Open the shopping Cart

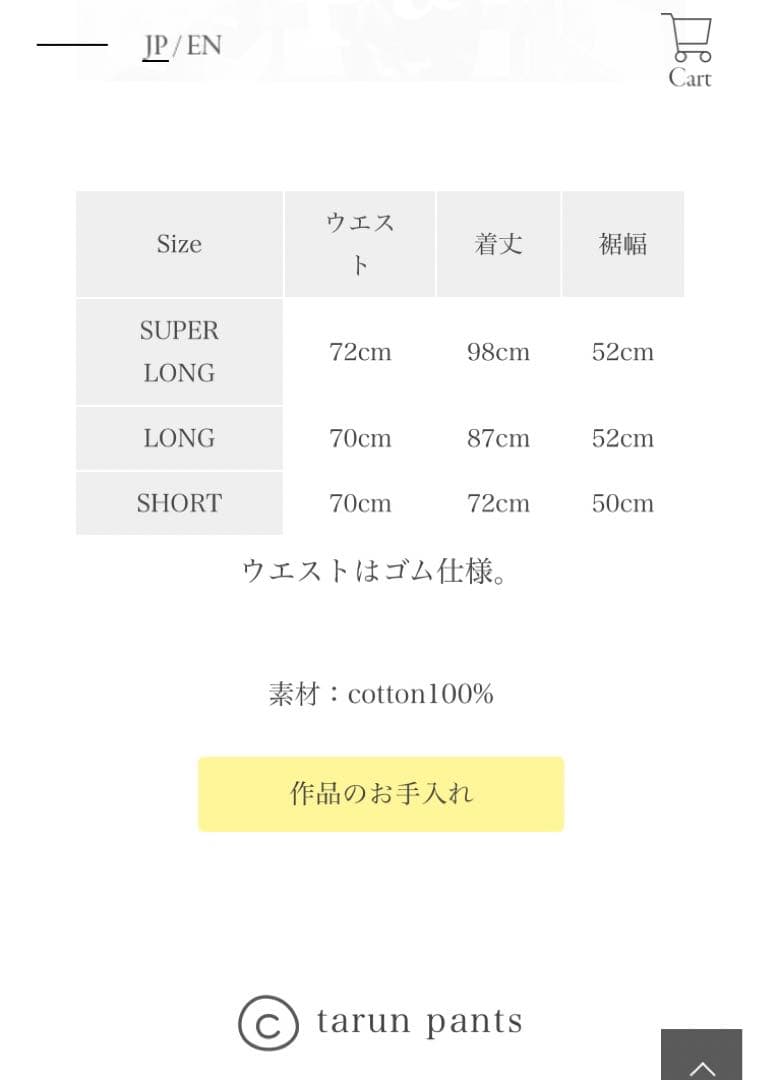(688, 50)
